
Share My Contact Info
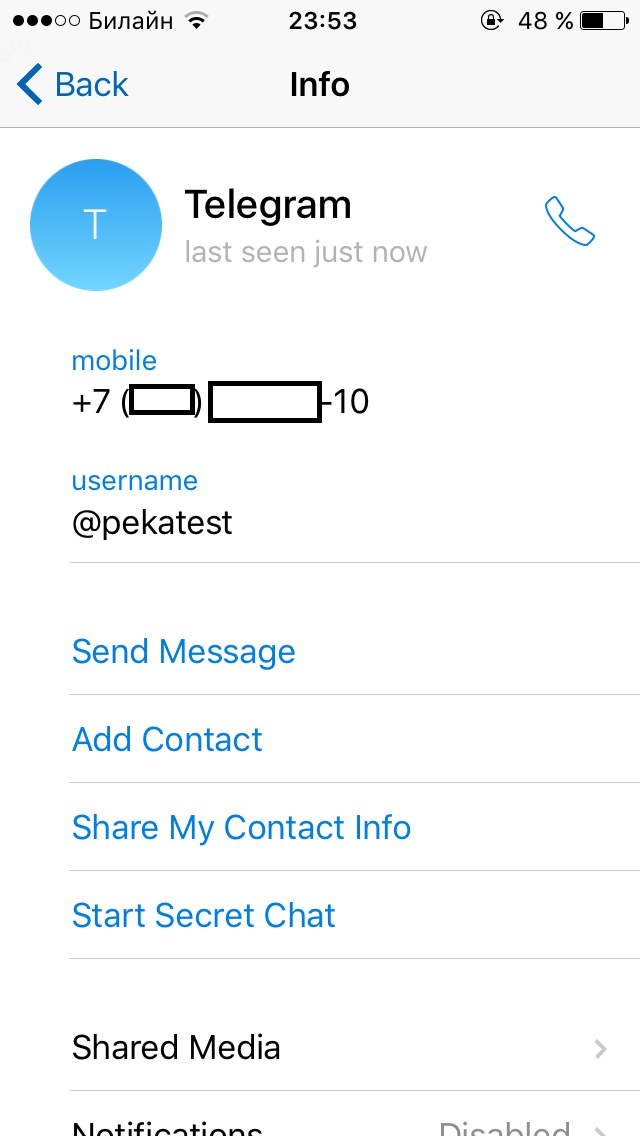click(x=241, y=828)
